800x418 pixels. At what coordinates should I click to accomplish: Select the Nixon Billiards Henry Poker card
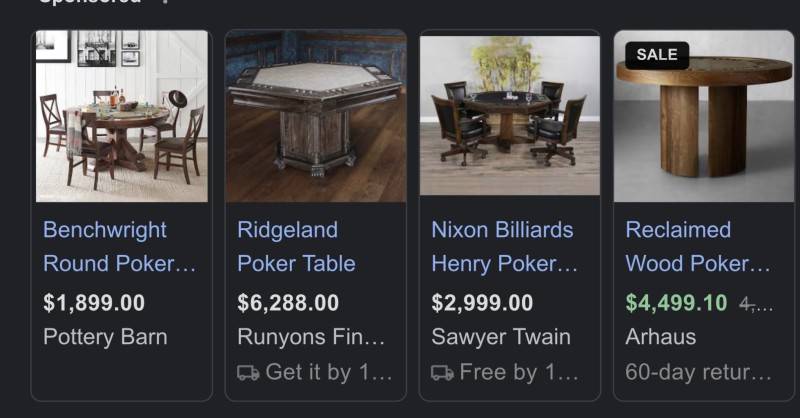(508, 246)
